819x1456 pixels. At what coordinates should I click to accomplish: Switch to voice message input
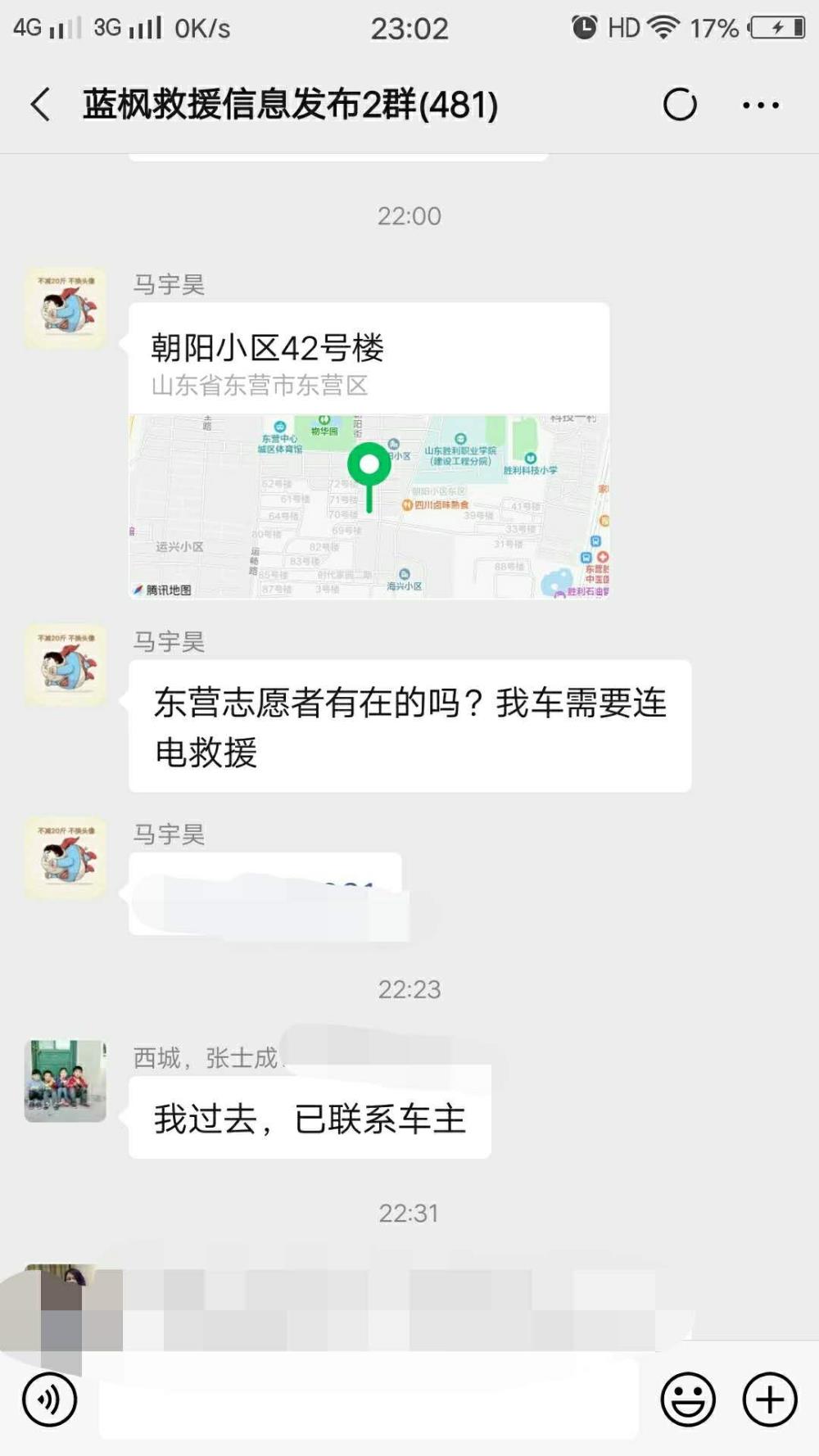click(50, 1399)
